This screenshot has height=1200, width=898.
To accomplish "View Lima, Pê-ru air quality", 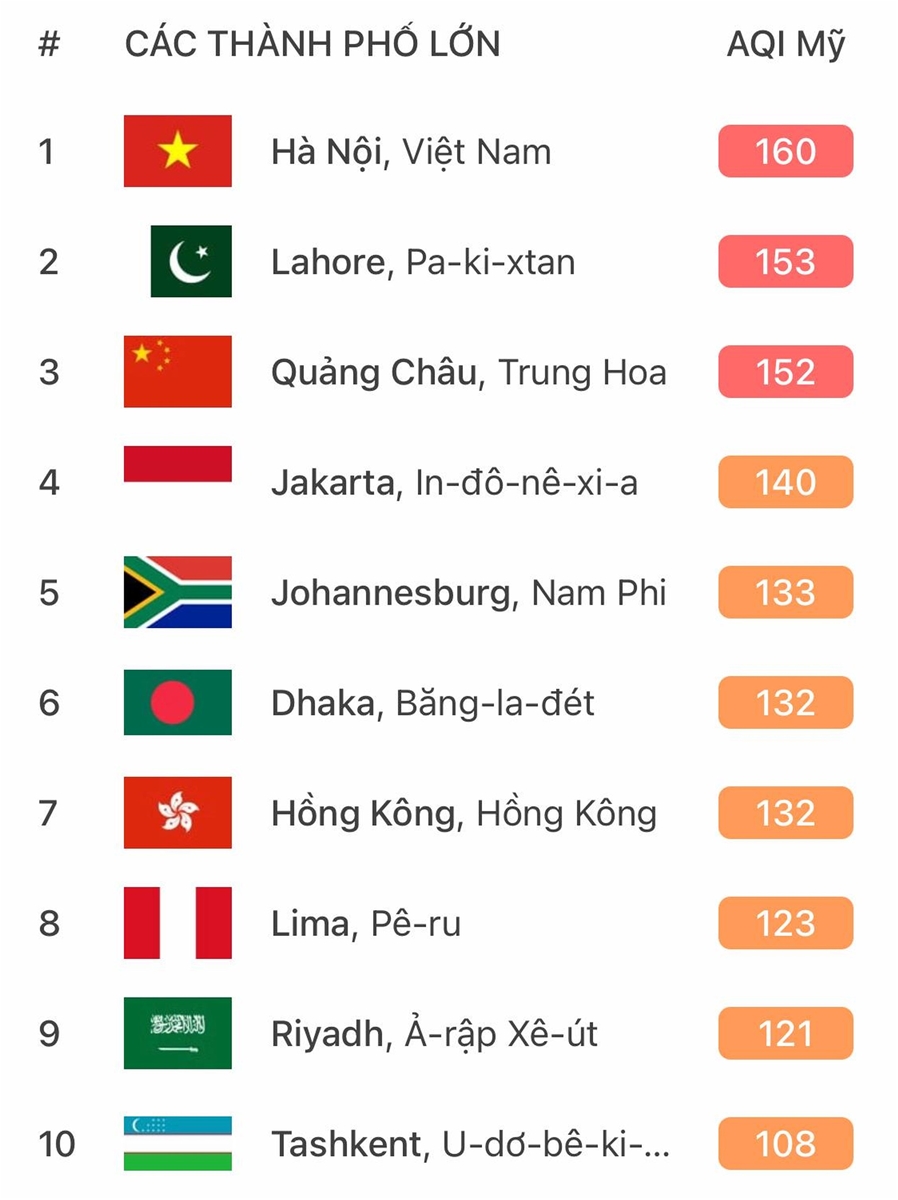I will 366,923.
